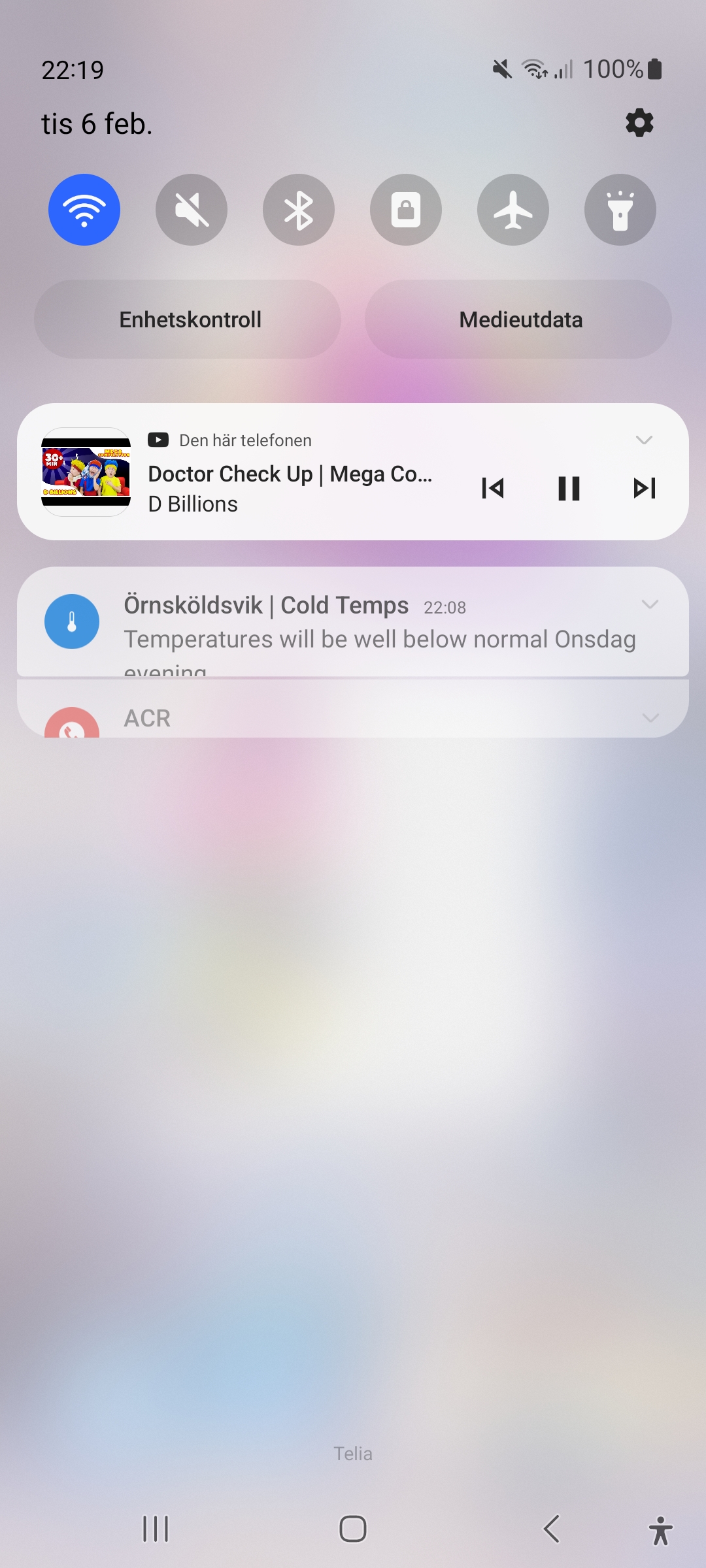This screenshot has height=1568, width=706.
Task: Skip to the next track
Action: [x=645, y=488]
